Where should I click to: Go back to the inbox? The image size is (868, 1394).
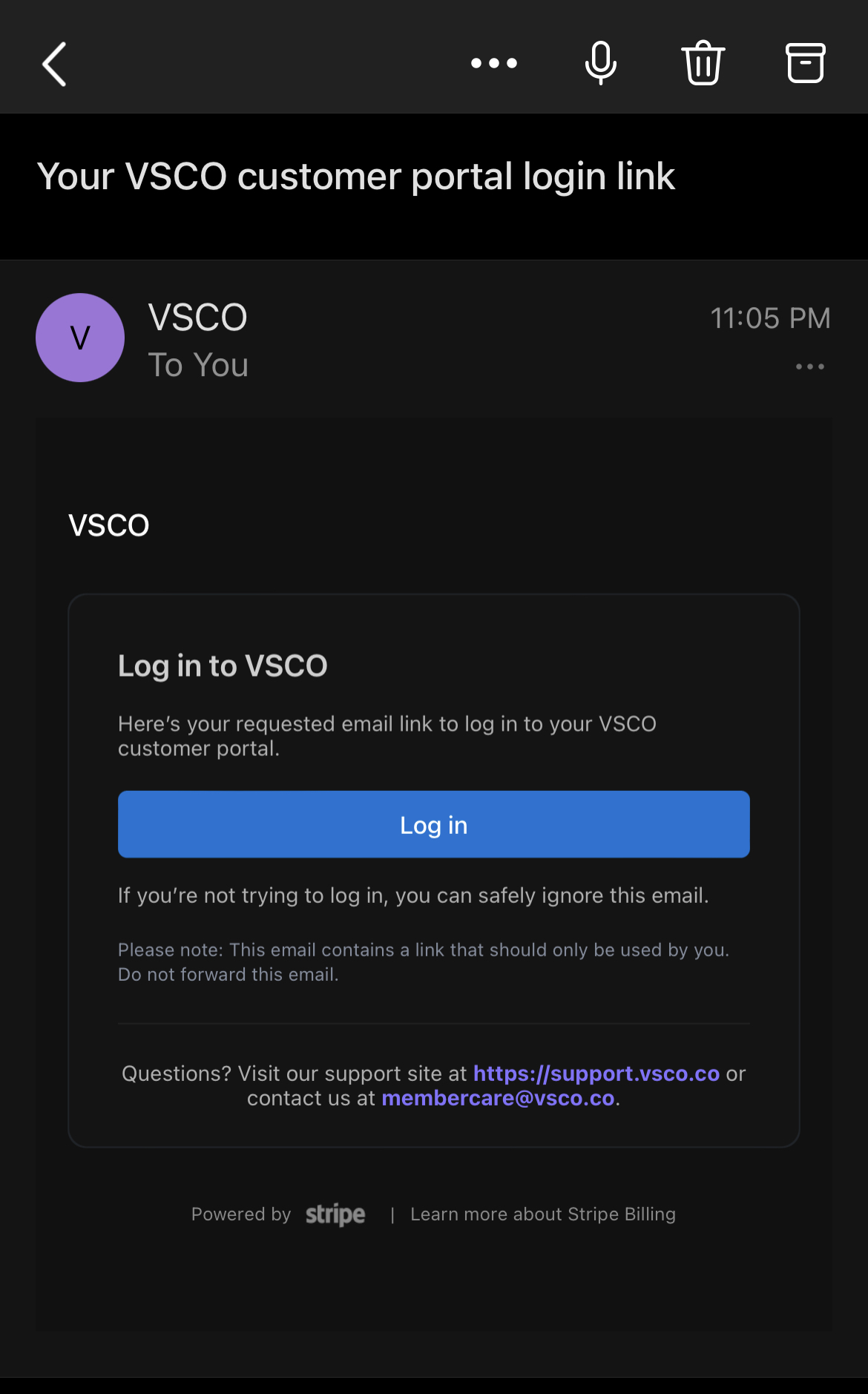point(54,64)
